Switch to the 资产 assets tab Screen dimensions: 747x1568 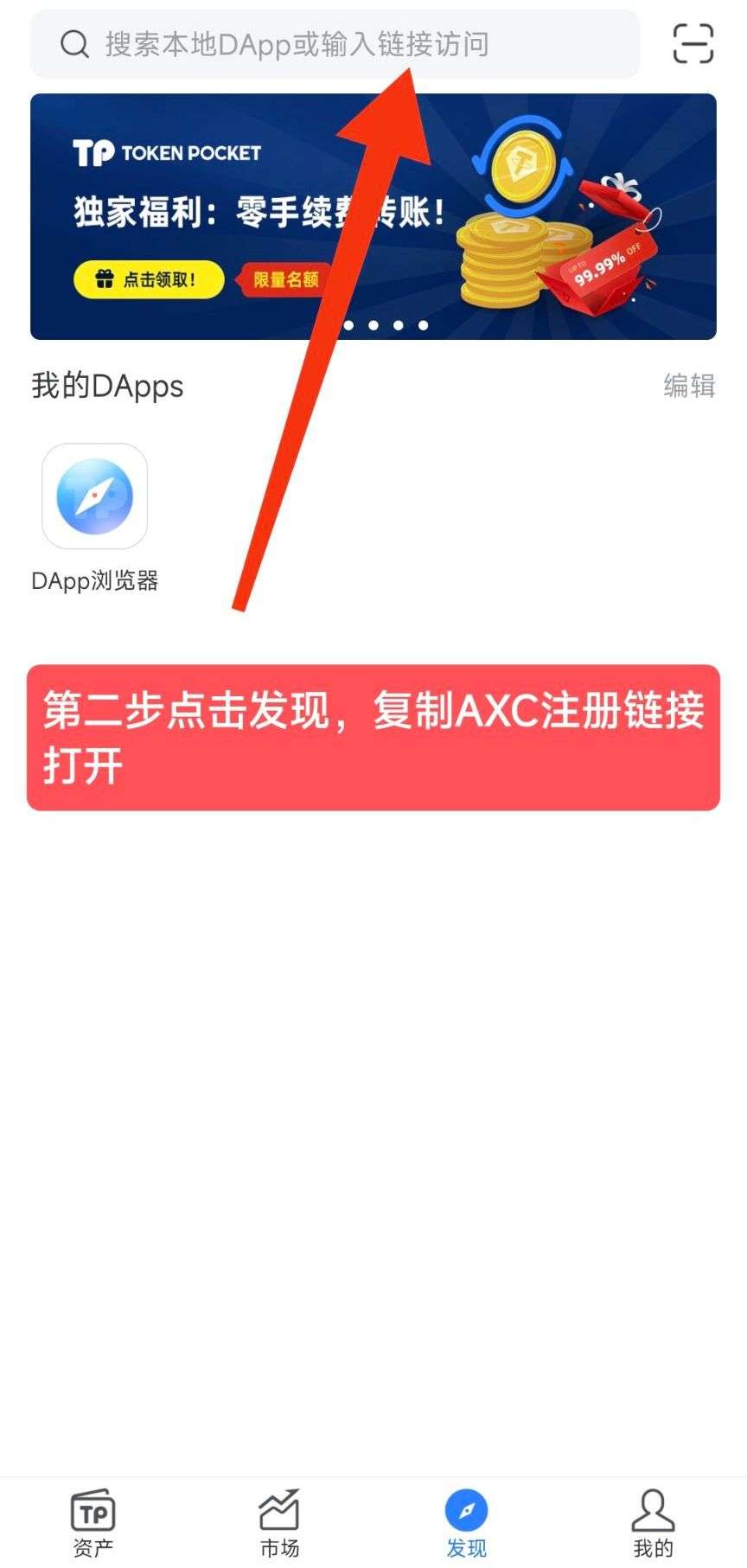tap(93, 1523)
